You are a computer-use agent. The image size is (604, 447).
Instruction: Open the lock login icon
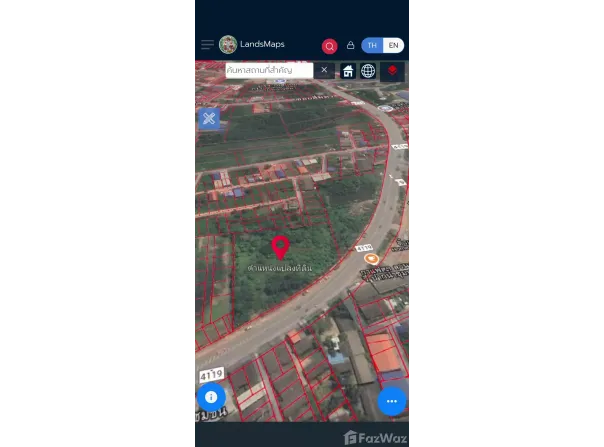point(350,46)
